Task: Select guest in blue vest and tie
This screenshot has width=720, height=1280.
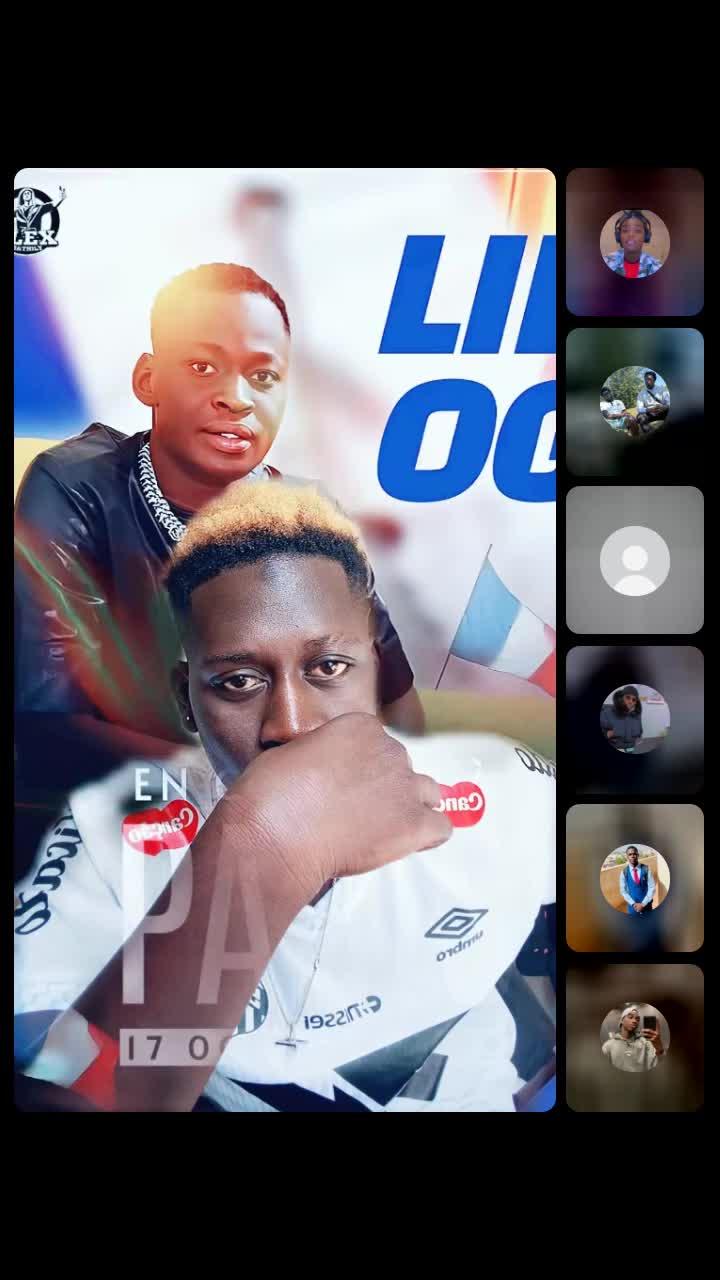Action: pyautogui.click(x=635, y=878)
